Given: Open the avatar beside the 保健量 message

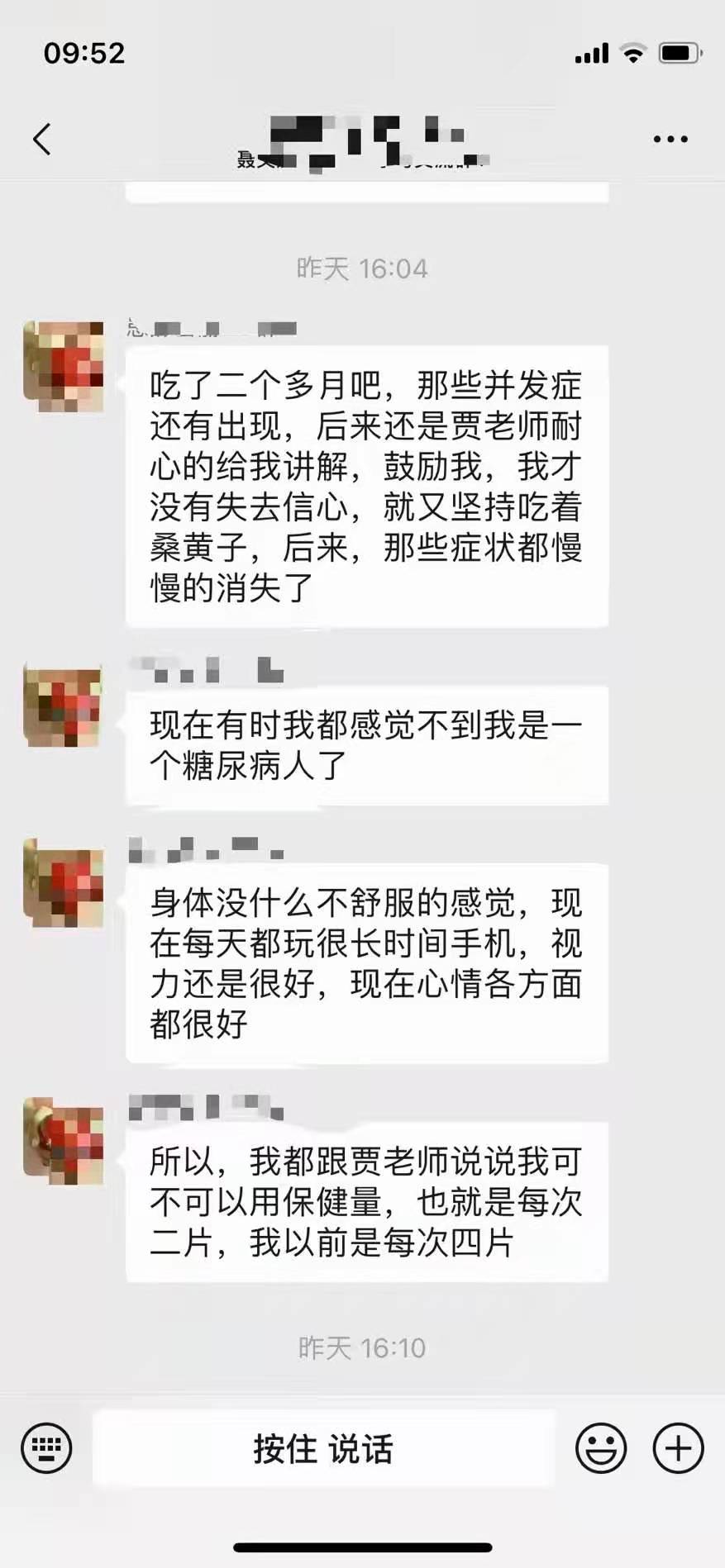Looking at the screenshot, I should point(64,1141).
